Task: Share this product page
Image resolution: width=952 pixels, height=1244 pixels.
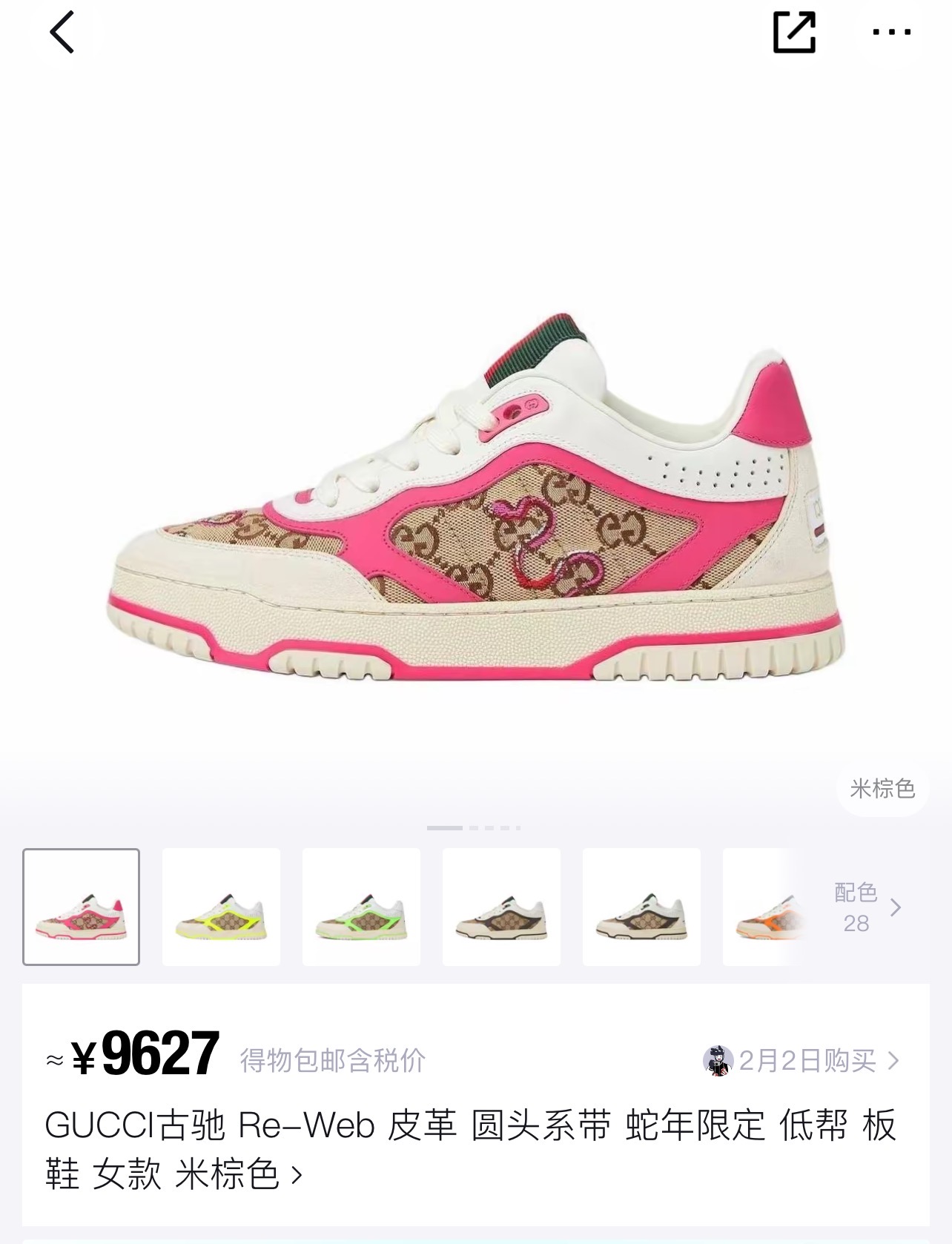Action: pyautogui.click(x=794, y=32)
